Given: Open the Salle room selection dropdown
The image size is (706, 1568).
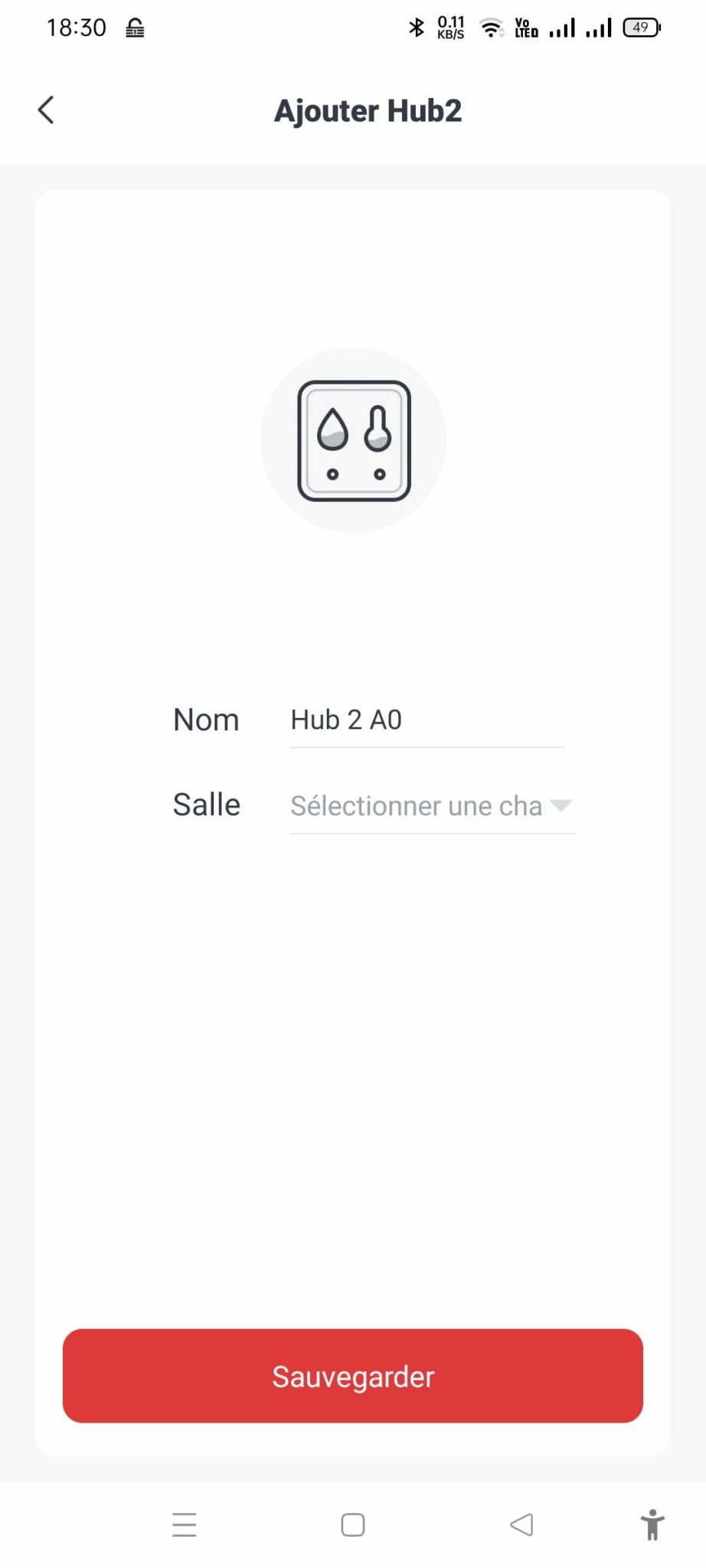Looking at the screenshot, I should click(433, 806).
